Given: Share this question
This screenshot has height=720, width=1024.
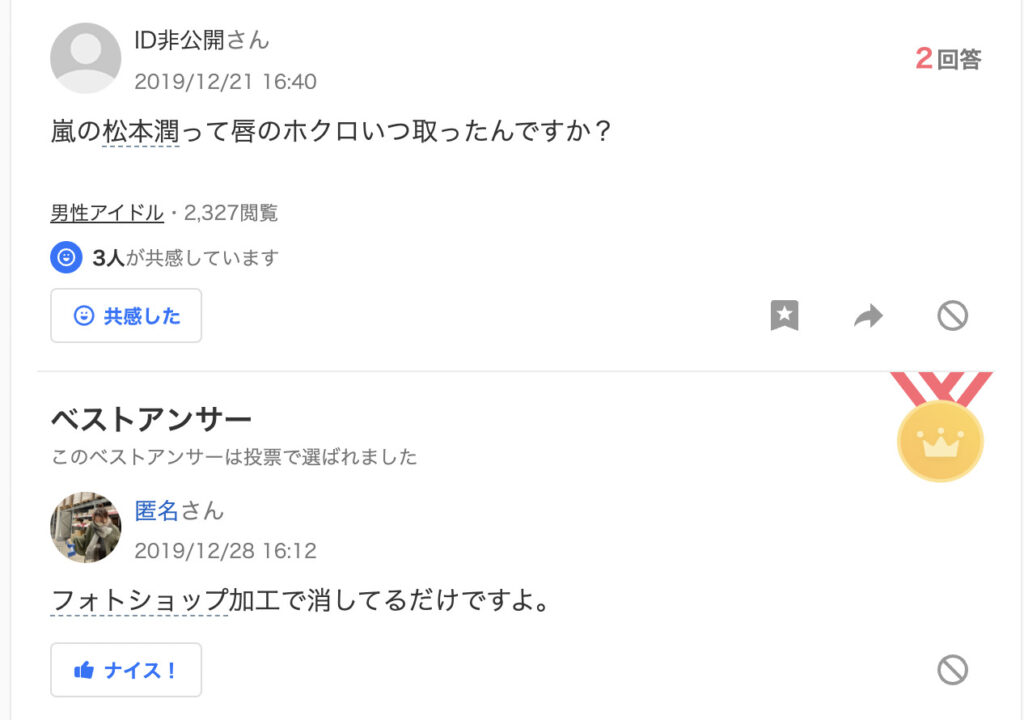Looking at the screenshot, I should pyautogui.click(x=868, y=316).
